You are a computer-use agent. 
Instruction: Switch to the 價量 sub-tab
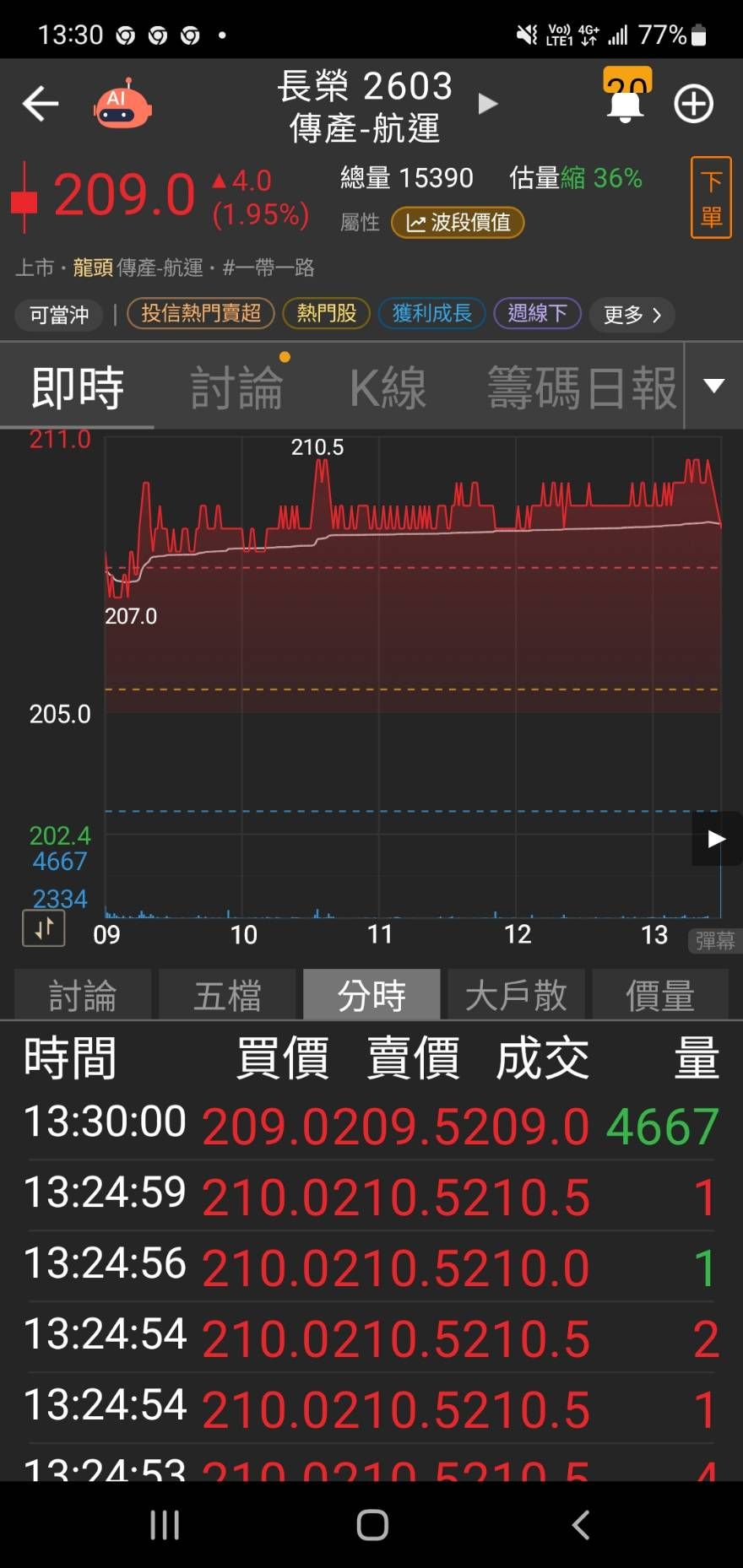pyautogui.click(x=659, y=996)
